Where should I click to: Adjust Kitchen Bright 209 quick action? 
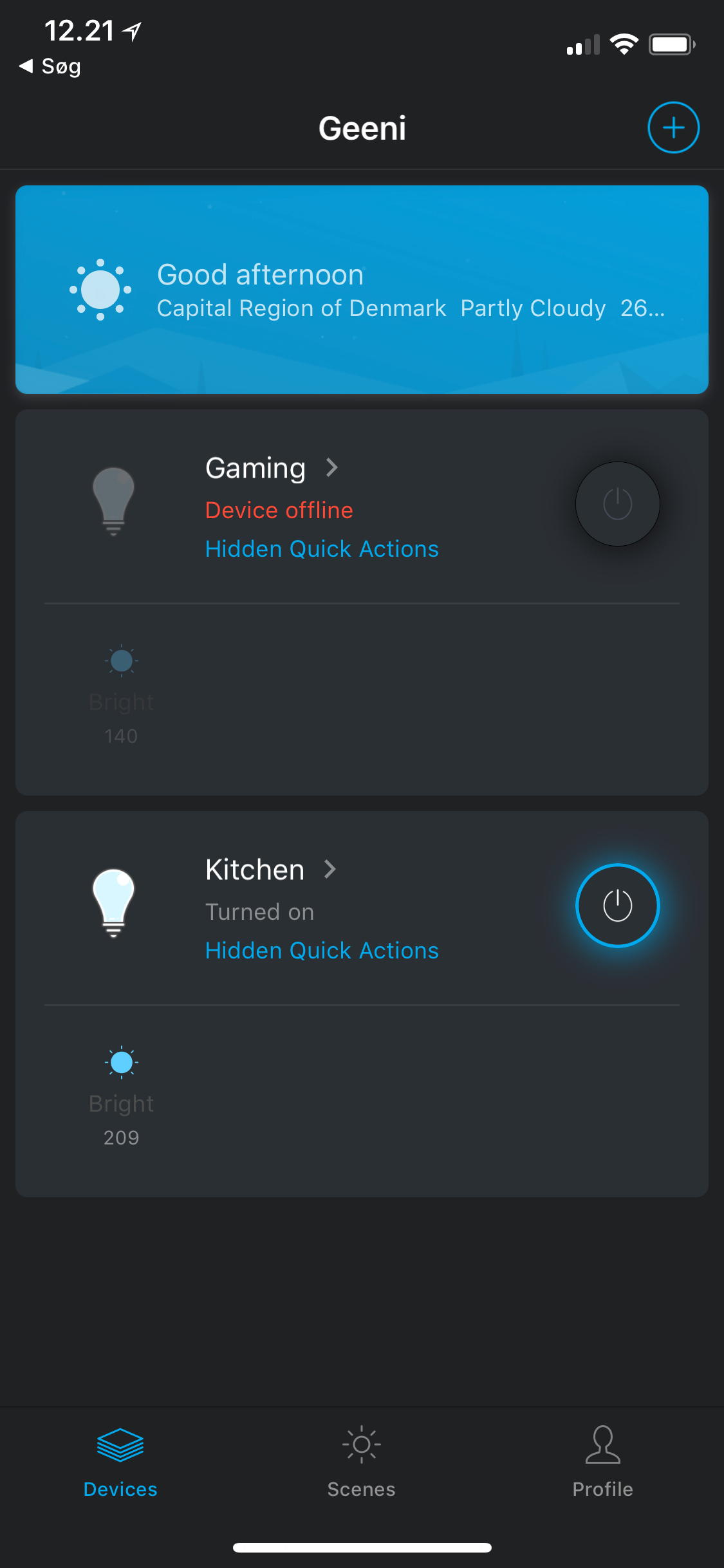click(x=121, y=1096)
